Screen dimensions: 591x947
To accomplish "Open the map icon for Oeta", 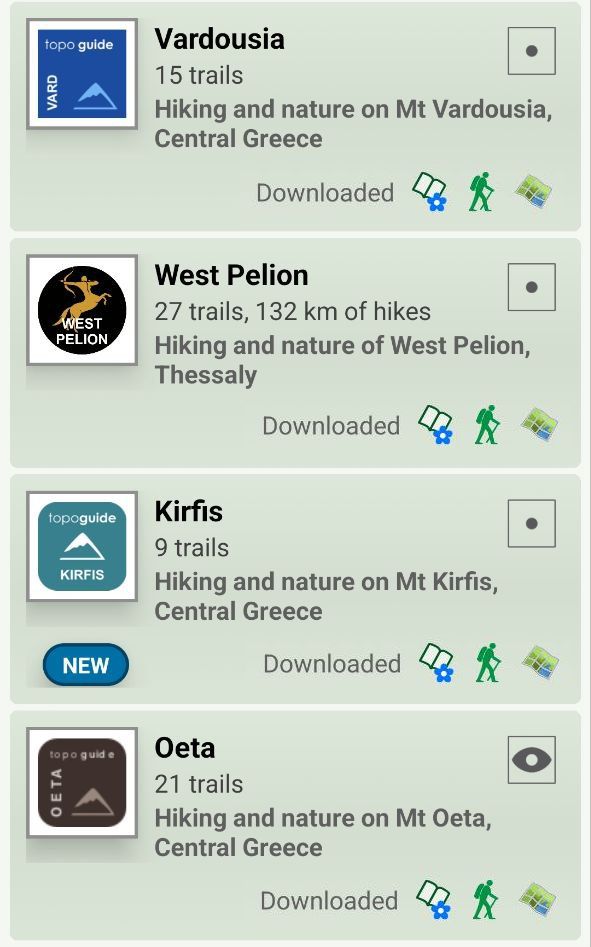I will click(537, 899).
